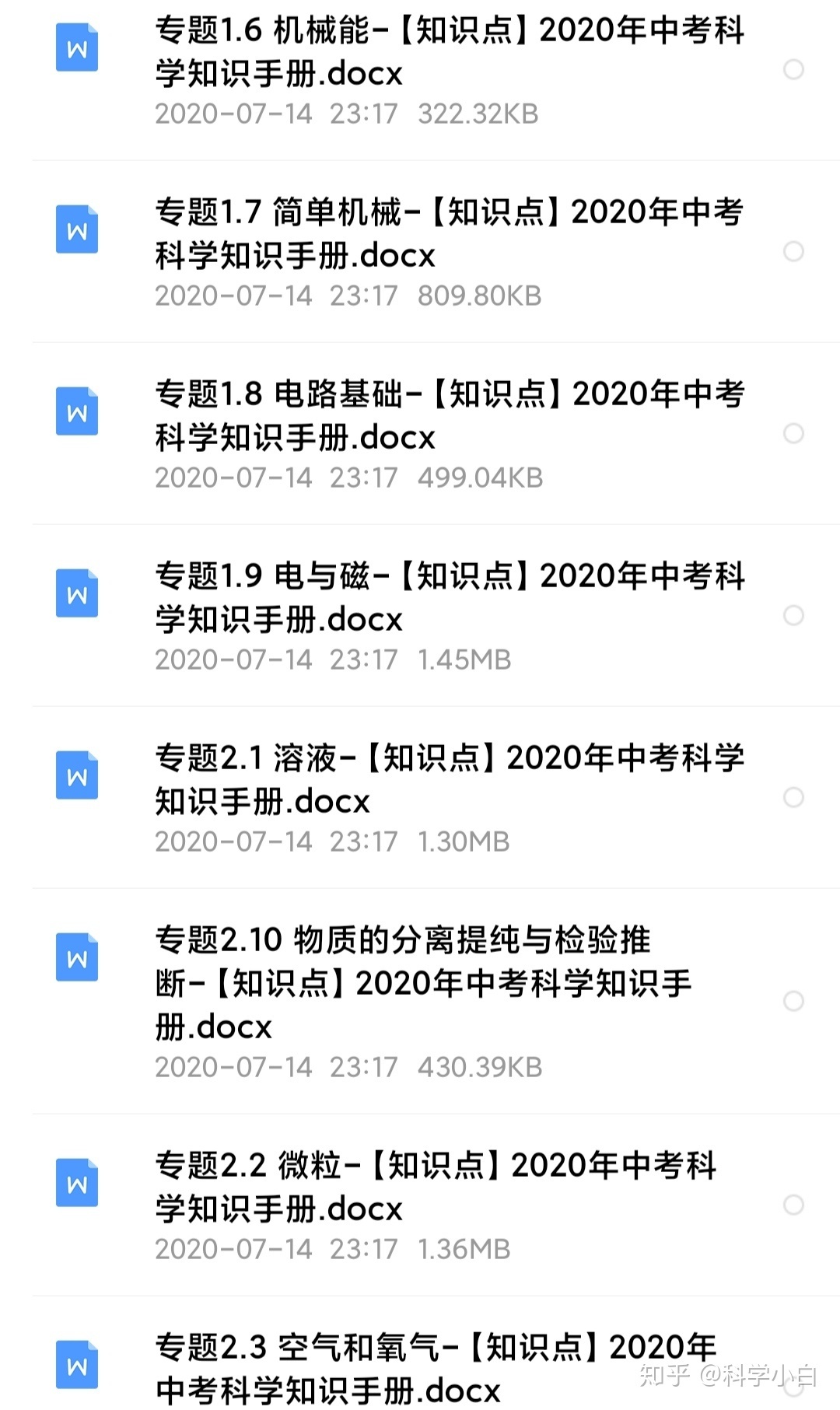Open 专题1.7 简单机械 document
Screen dimensions: 840x1410
(450, 233)
